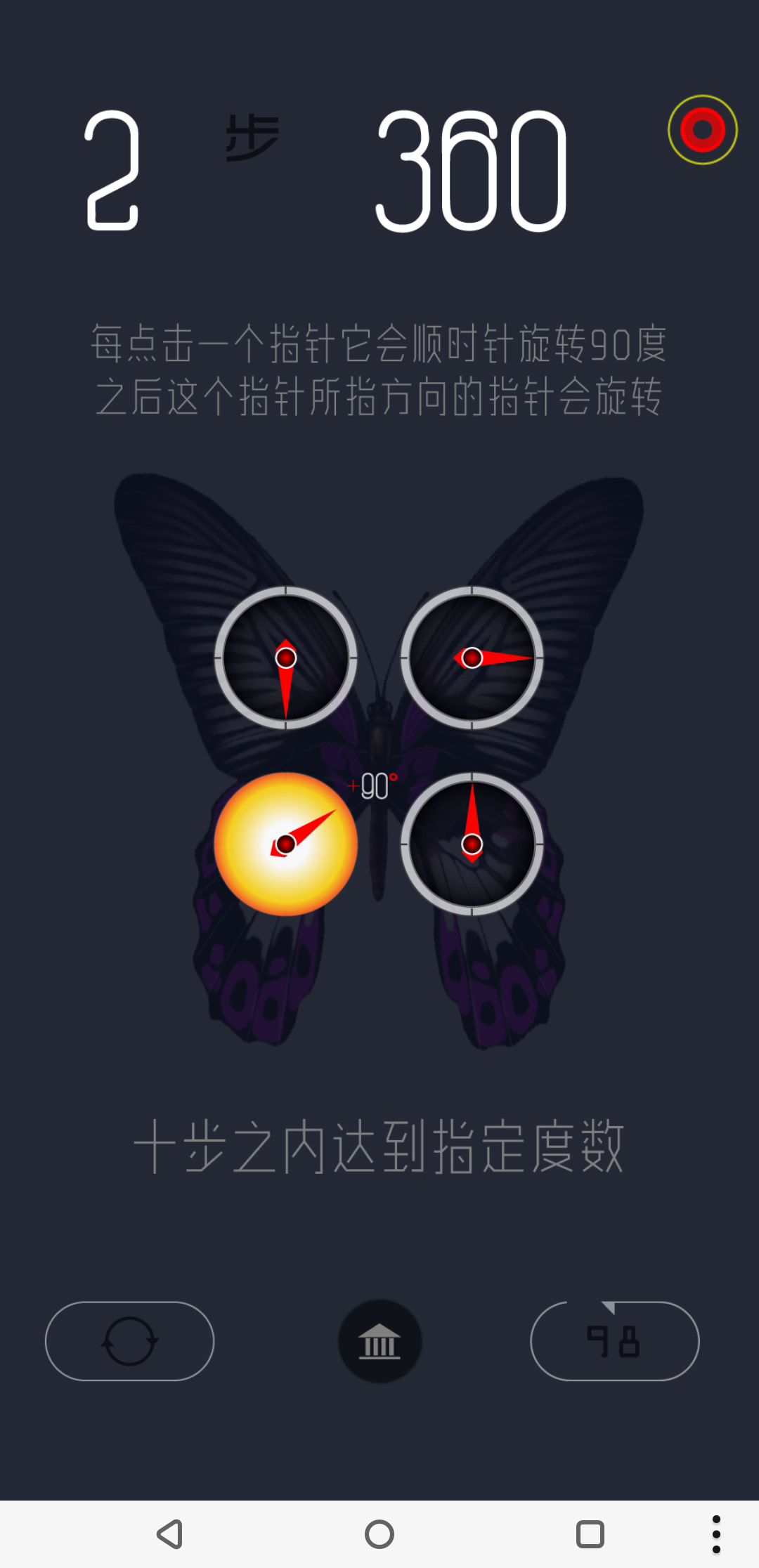The width and height of the screenshot is (759, 1568).
Task: Tap the glowing yellow highlighted dial
Action: point(286,844)
